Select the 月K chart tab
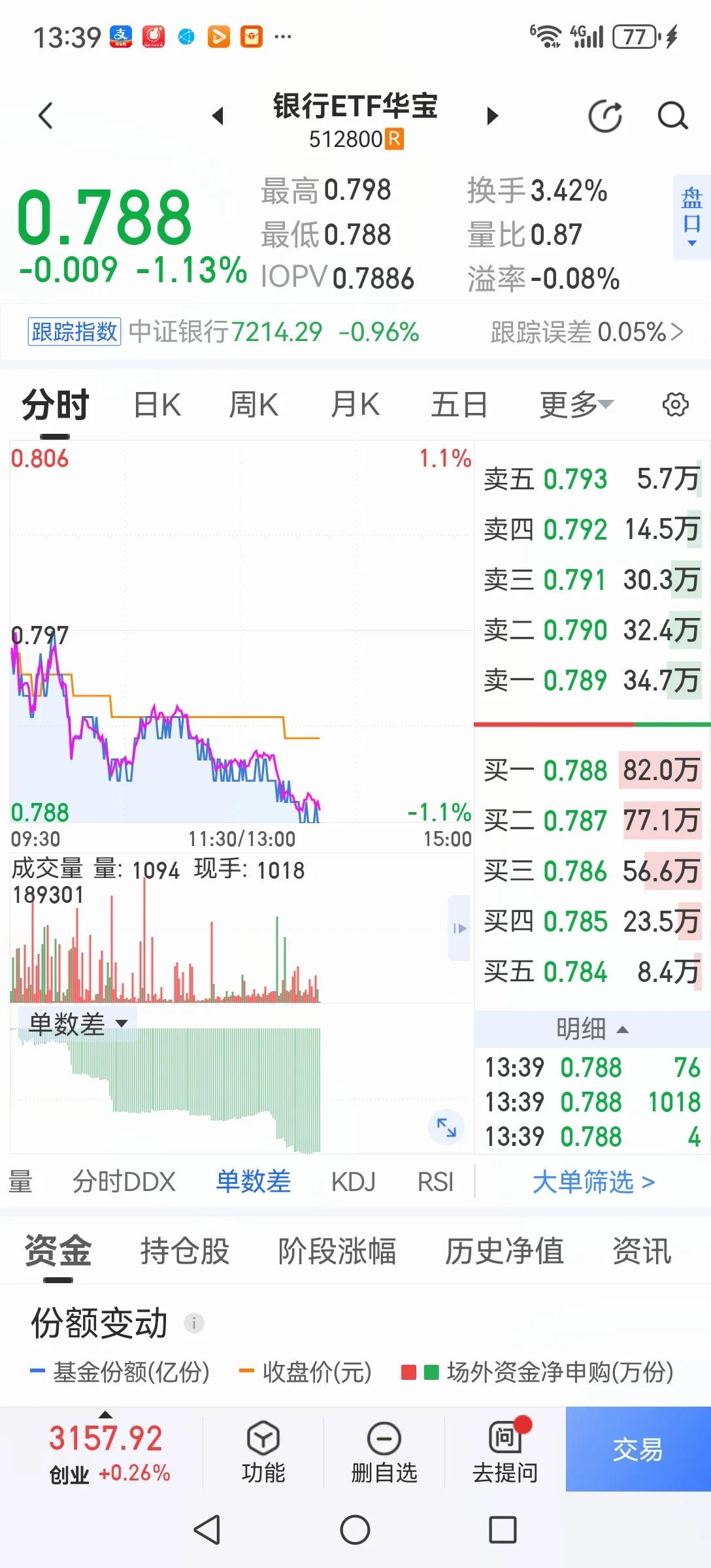This screenshot has width=711, height=1568. pyautogui.click(x=355, y=405)
